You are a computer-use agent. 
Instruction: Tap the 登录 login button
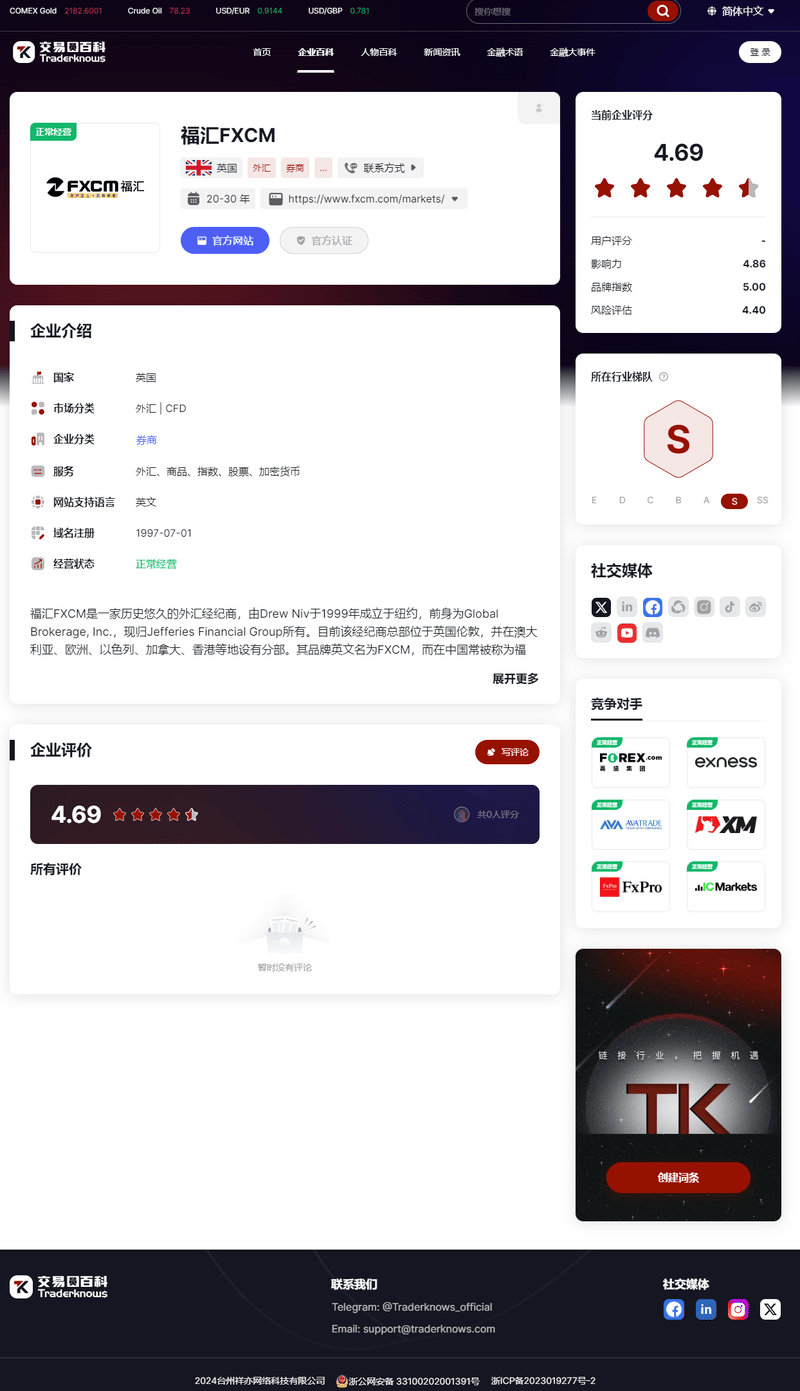(x=760, y=52)
